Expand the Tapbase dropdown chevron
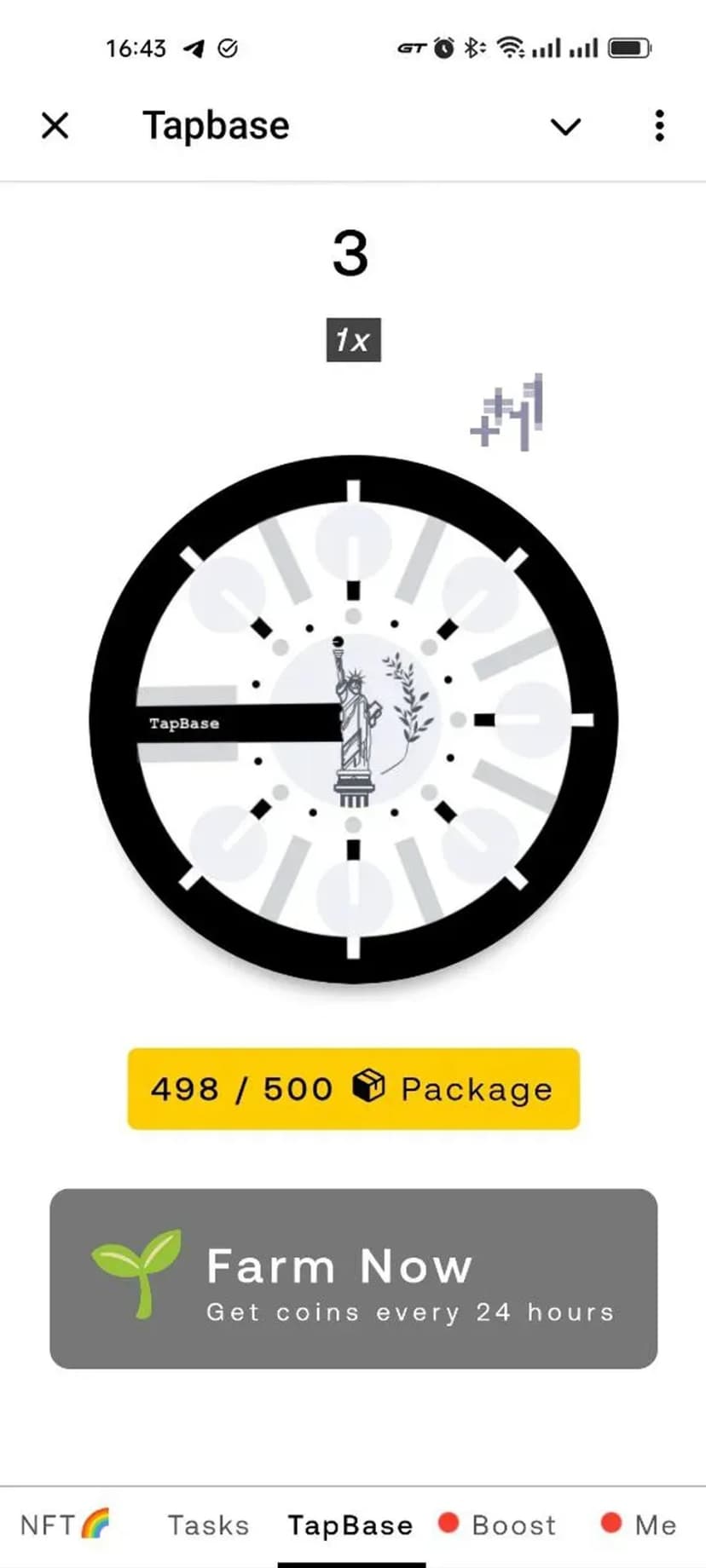706x1568 pixels. (565, 127)
